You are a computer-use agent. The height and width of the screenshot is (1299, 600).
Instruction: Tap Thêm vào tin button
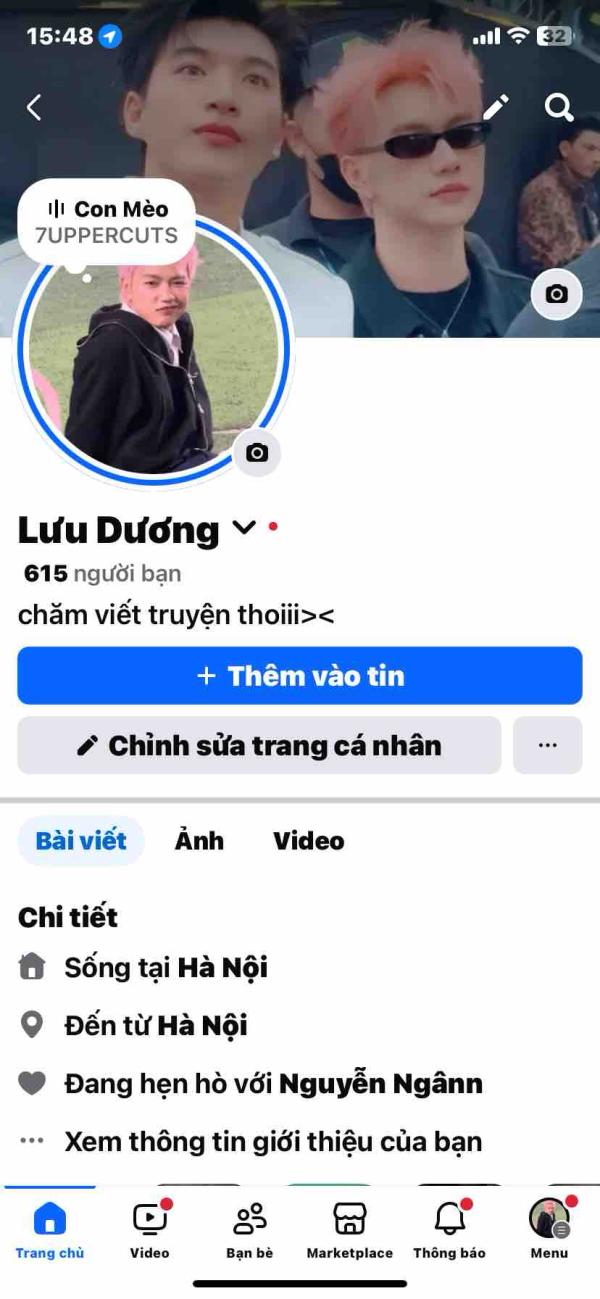coord(300,676)
